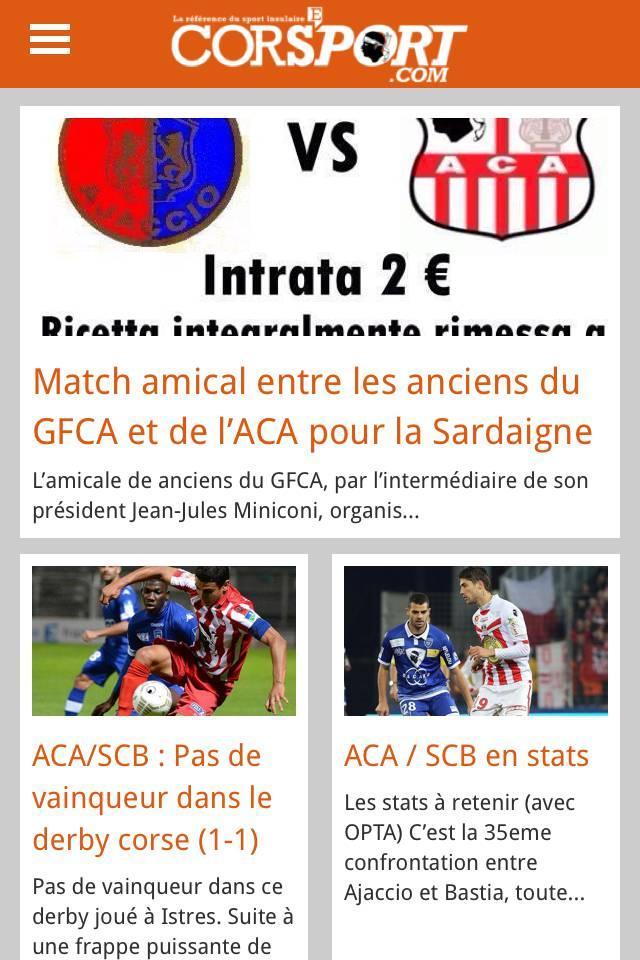Open the ACA / SCB en stats article
The image size is (640, 960).
pos(466,756)
